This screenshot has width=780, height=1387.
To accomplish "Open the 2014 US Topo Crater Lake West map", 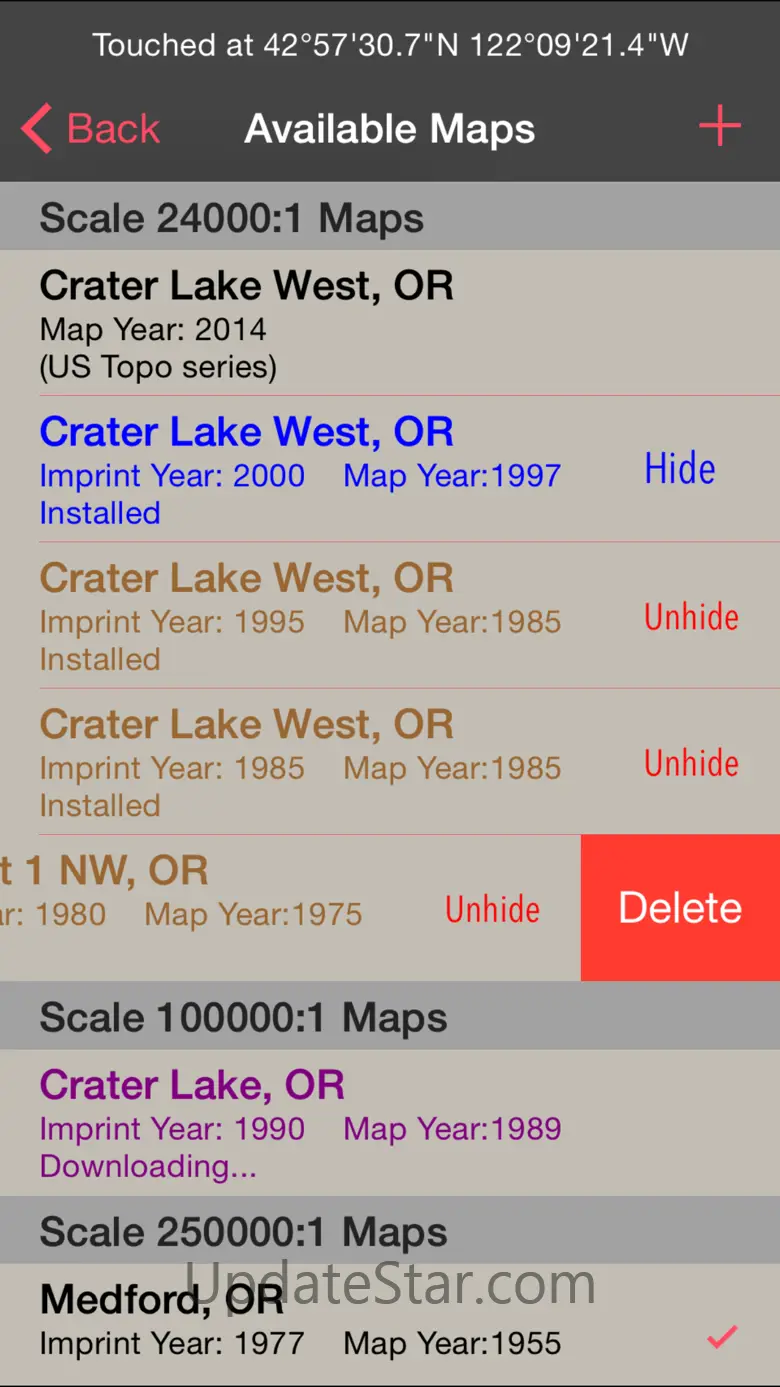I will (246, 324).
